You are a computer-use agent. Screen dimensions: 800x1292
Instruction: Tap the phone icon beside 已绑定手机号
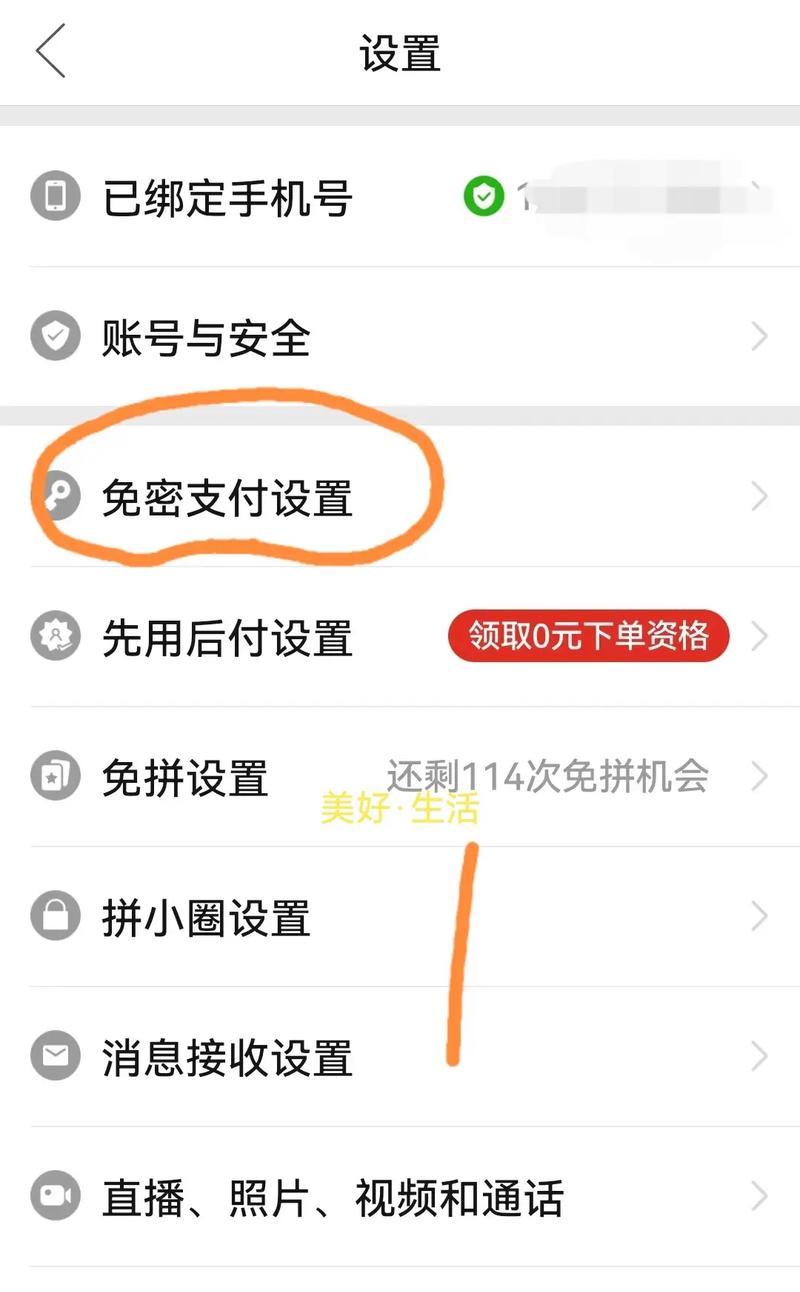tap(55, 197)
